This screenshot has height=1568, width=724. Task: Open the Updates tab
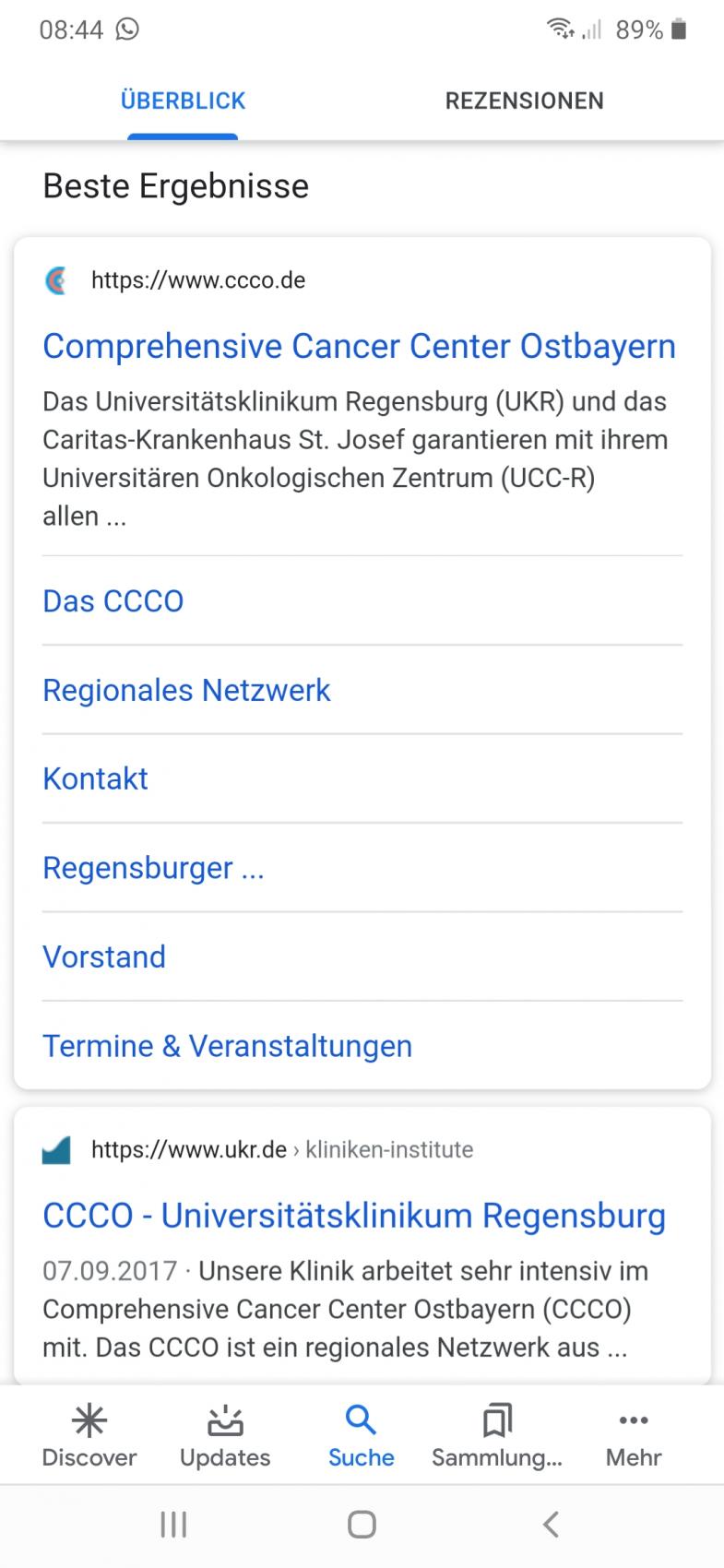[225, 1436]
